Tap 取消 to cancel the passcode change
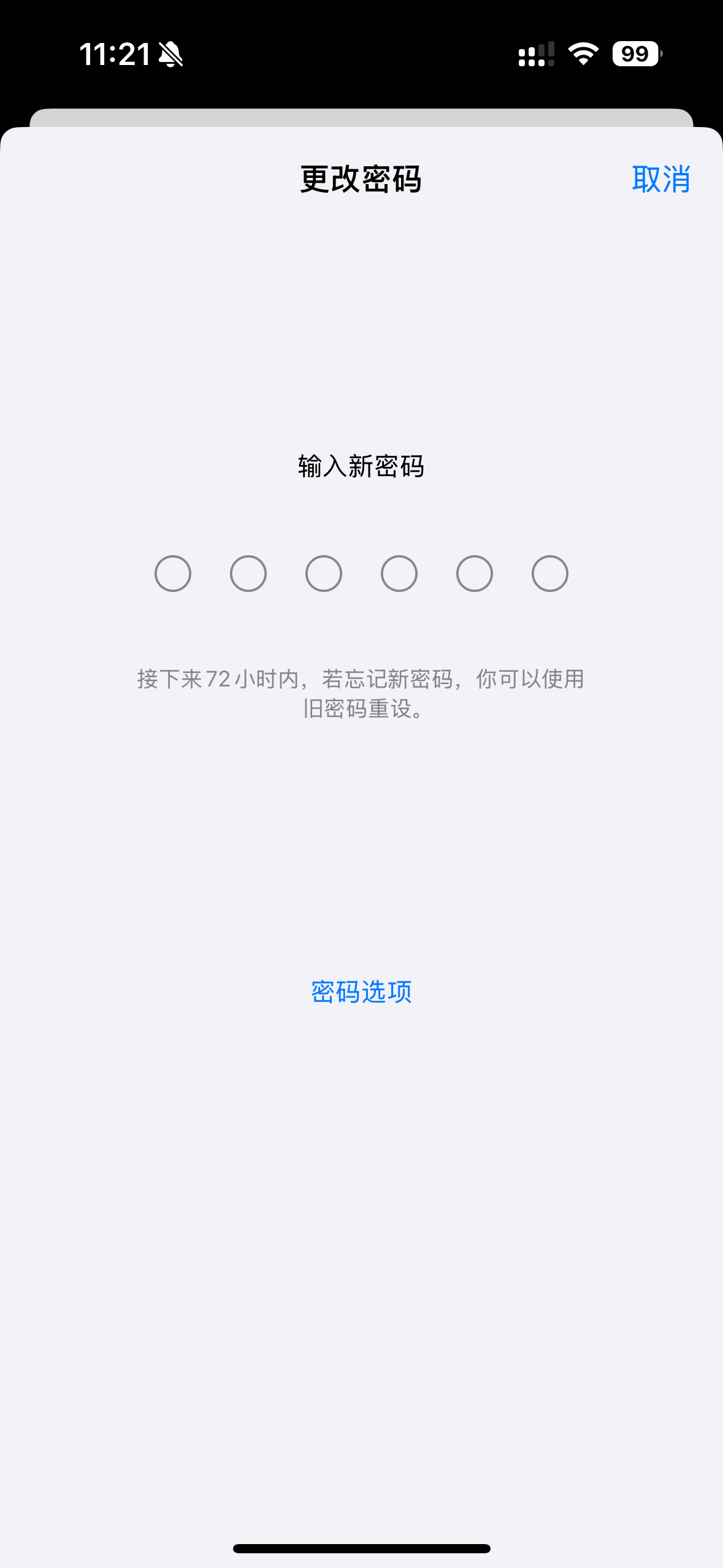 coord(660,179)
